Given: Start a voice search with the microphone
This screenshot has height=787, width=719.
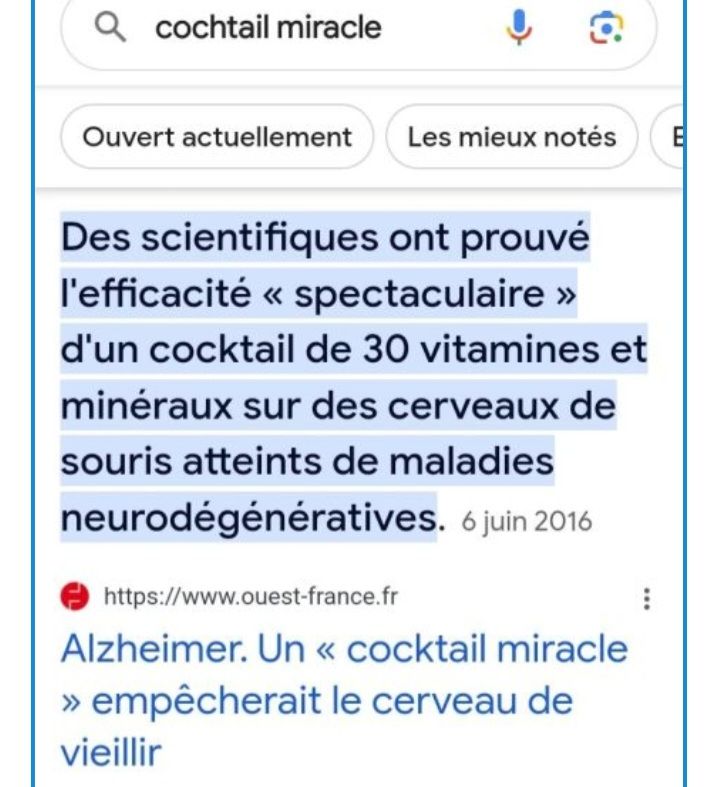Looking at the screenshot, I should point(519,28).
